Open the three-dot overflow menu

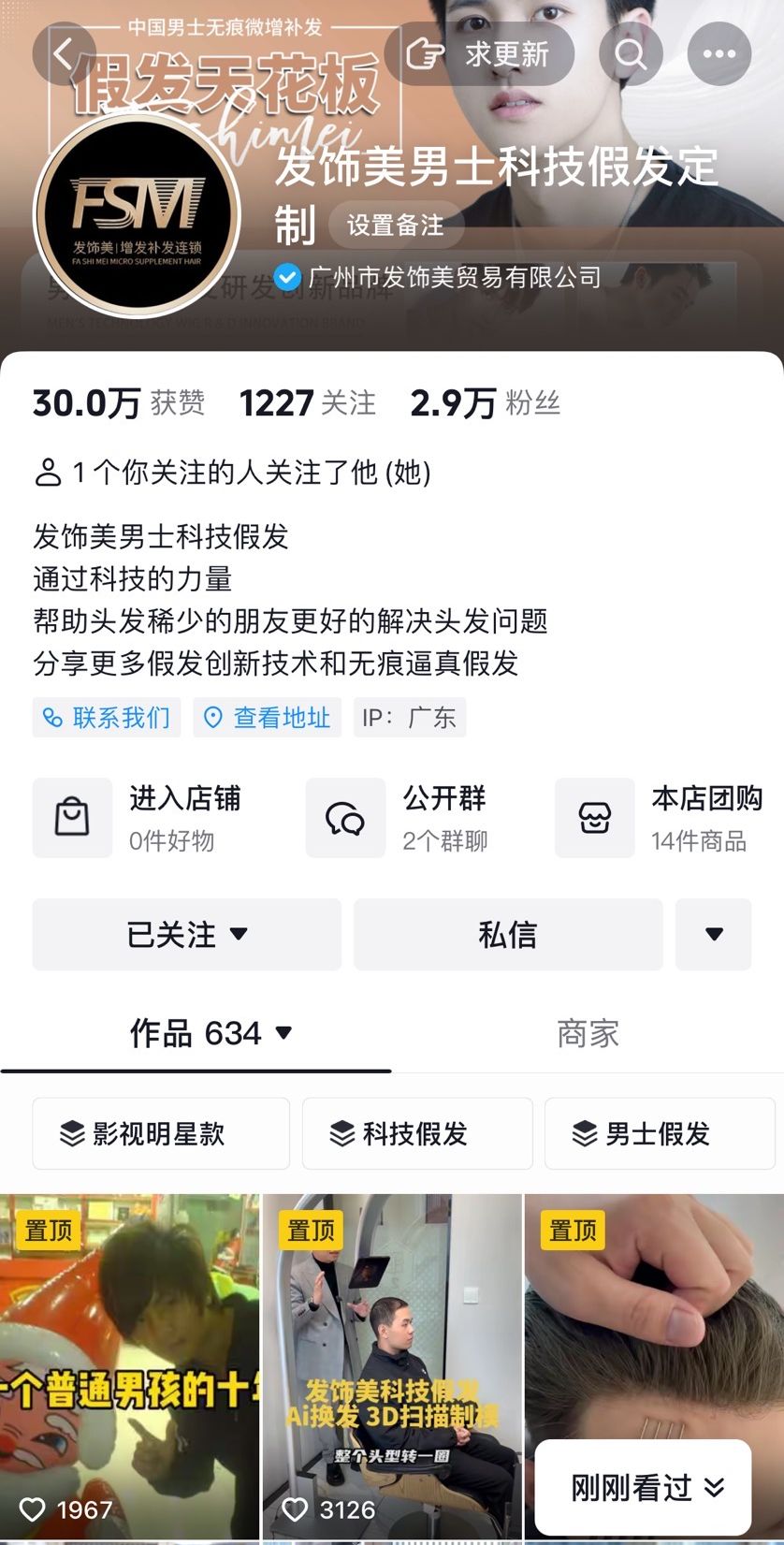tap(719, 54)
